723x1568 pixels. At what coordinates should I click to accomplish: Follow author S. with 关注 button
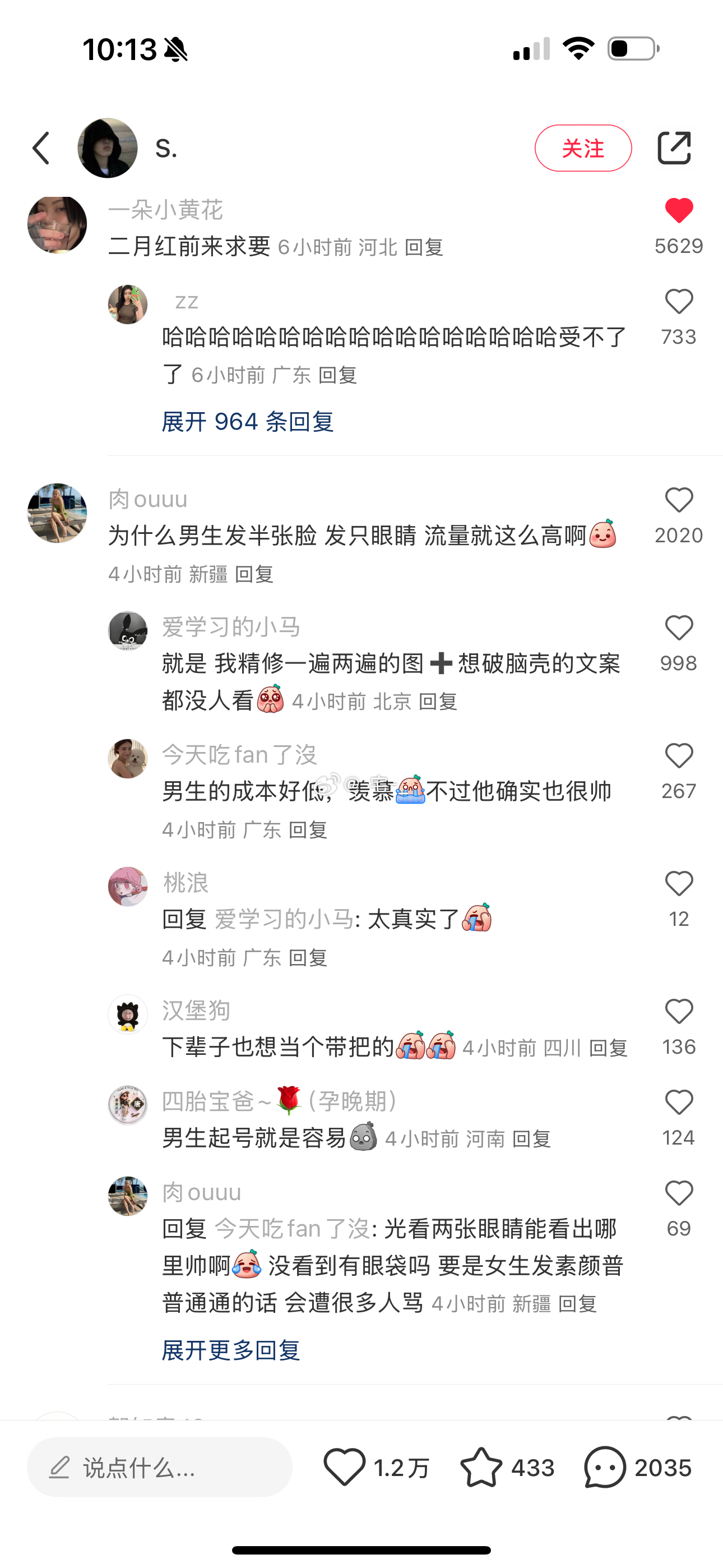582,148
